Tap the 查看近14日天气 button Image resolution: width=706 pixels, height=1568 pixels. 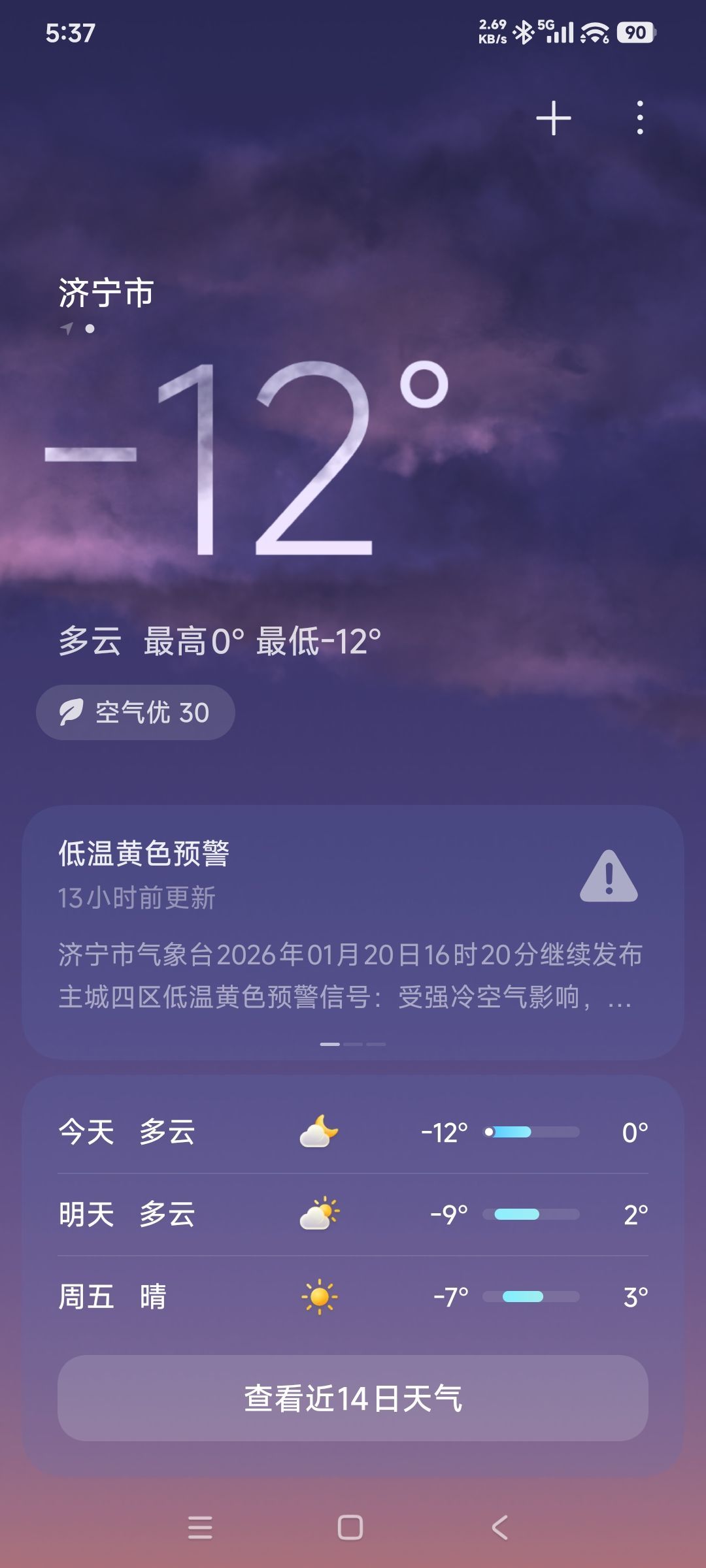(x=353, y=1398)
